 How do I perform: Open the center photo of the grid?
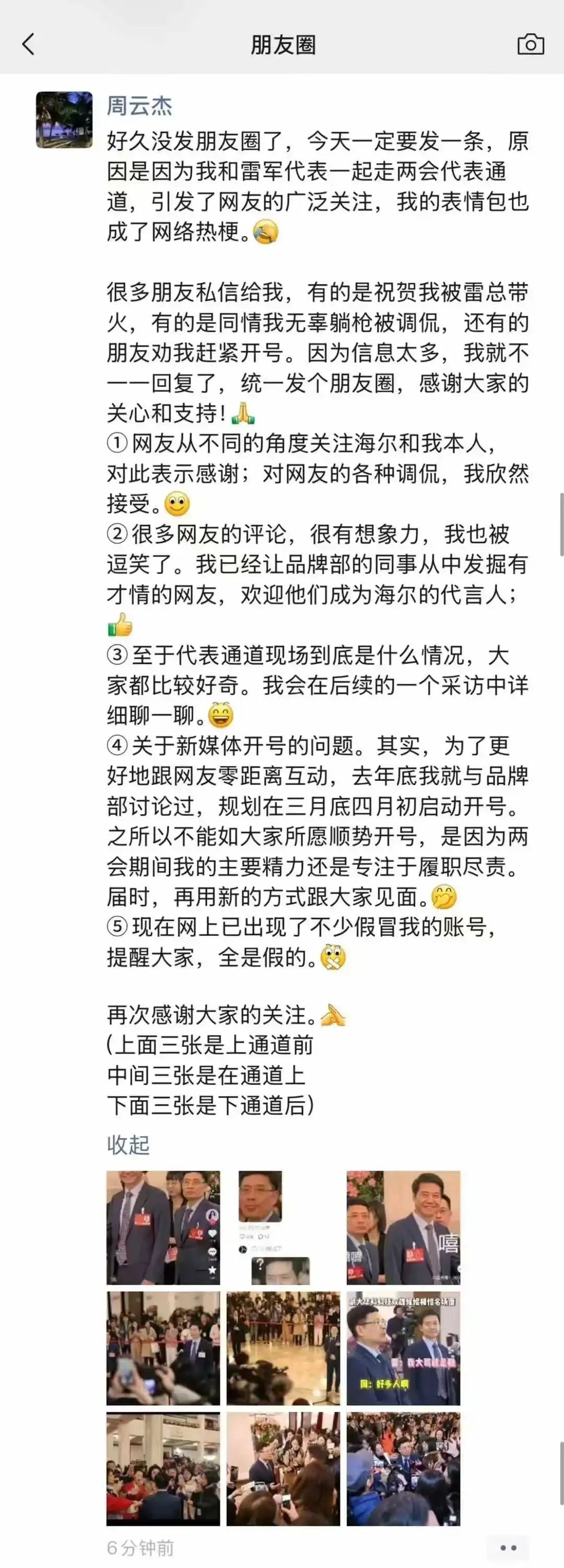tap(283, 1348)
